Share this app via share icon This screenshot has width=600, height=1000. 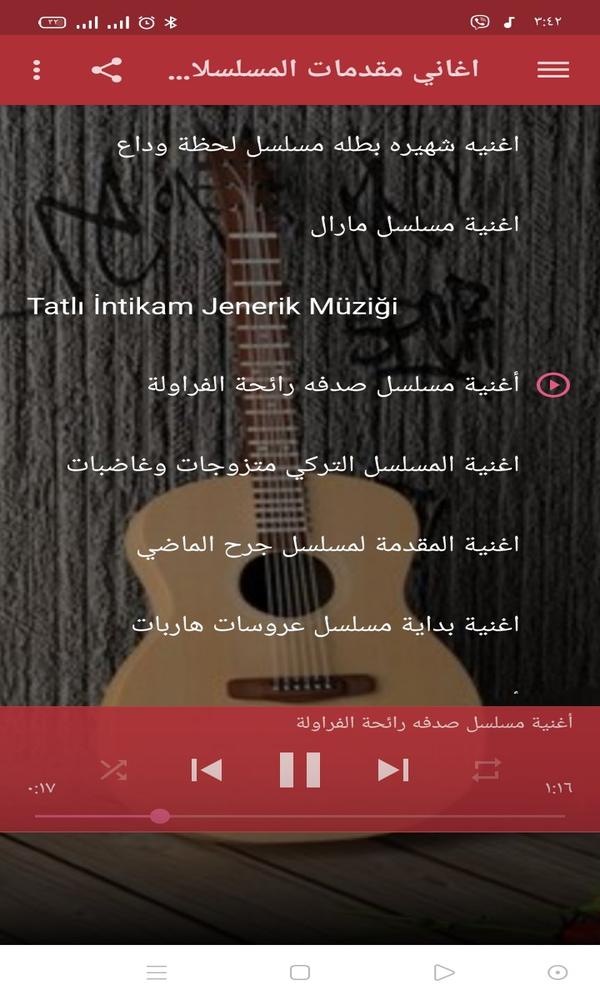point(106,70)
